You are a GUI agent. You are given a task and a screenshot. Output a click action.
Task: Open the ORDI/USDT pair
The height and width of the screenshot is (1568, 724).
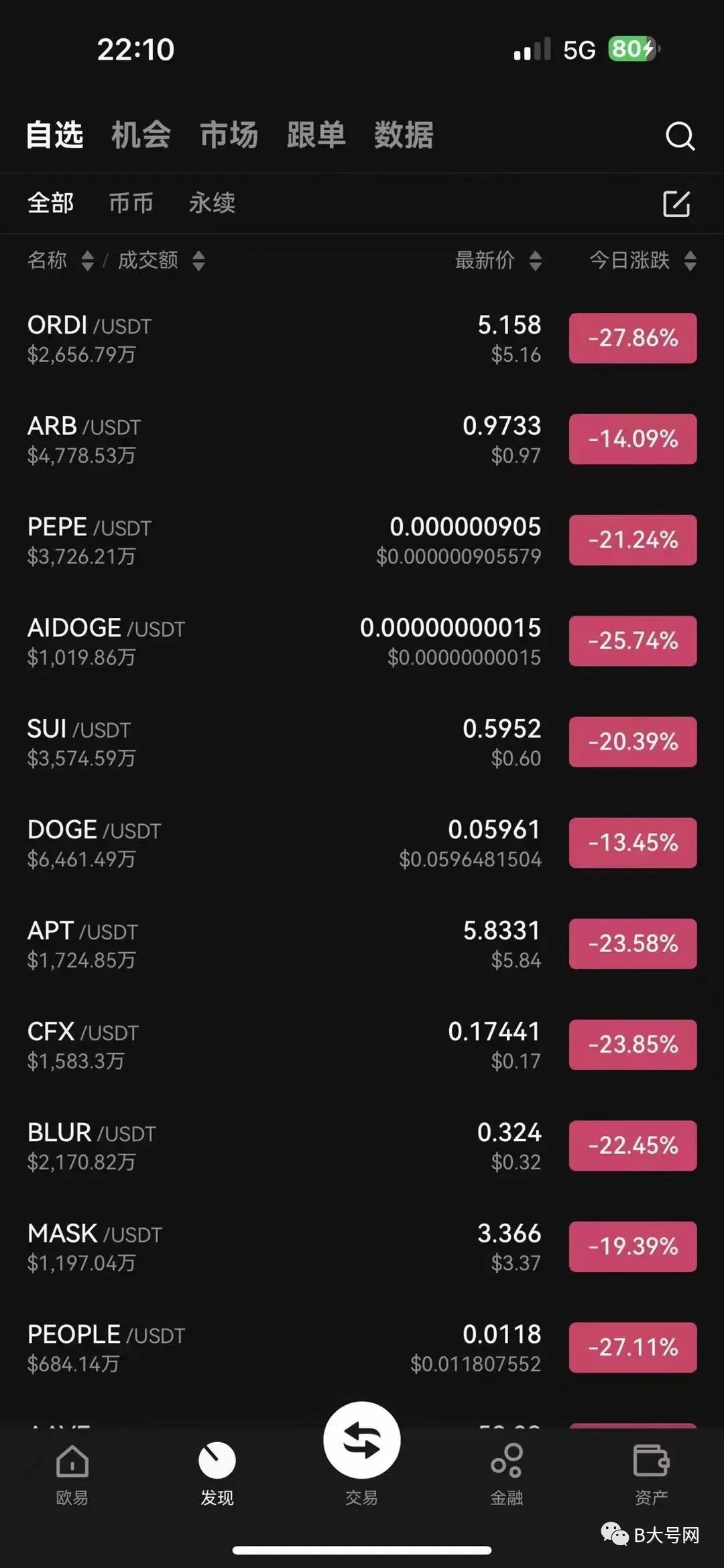tap(362, 338)
